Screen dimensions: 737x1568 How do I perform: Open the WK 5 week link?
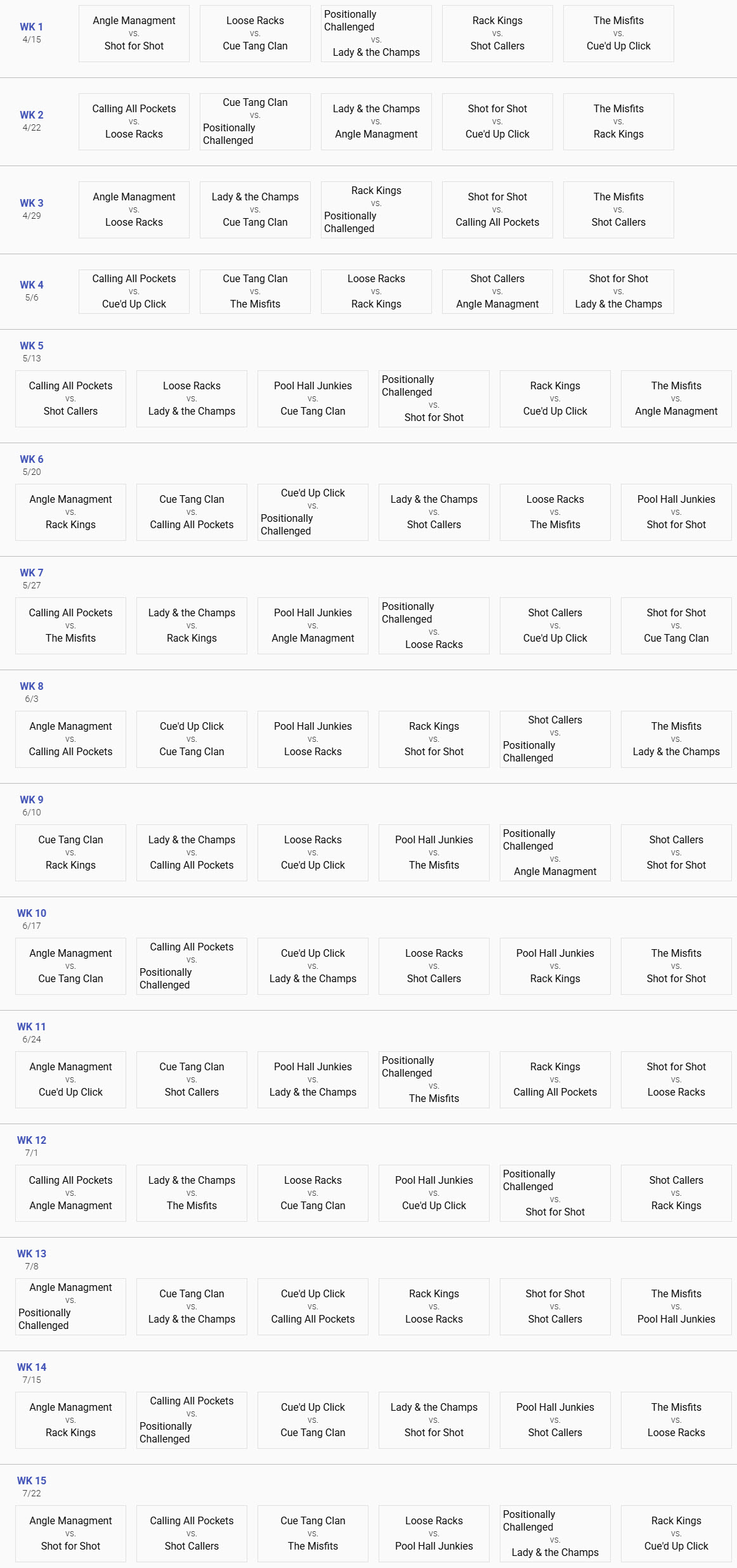[31, 346]
